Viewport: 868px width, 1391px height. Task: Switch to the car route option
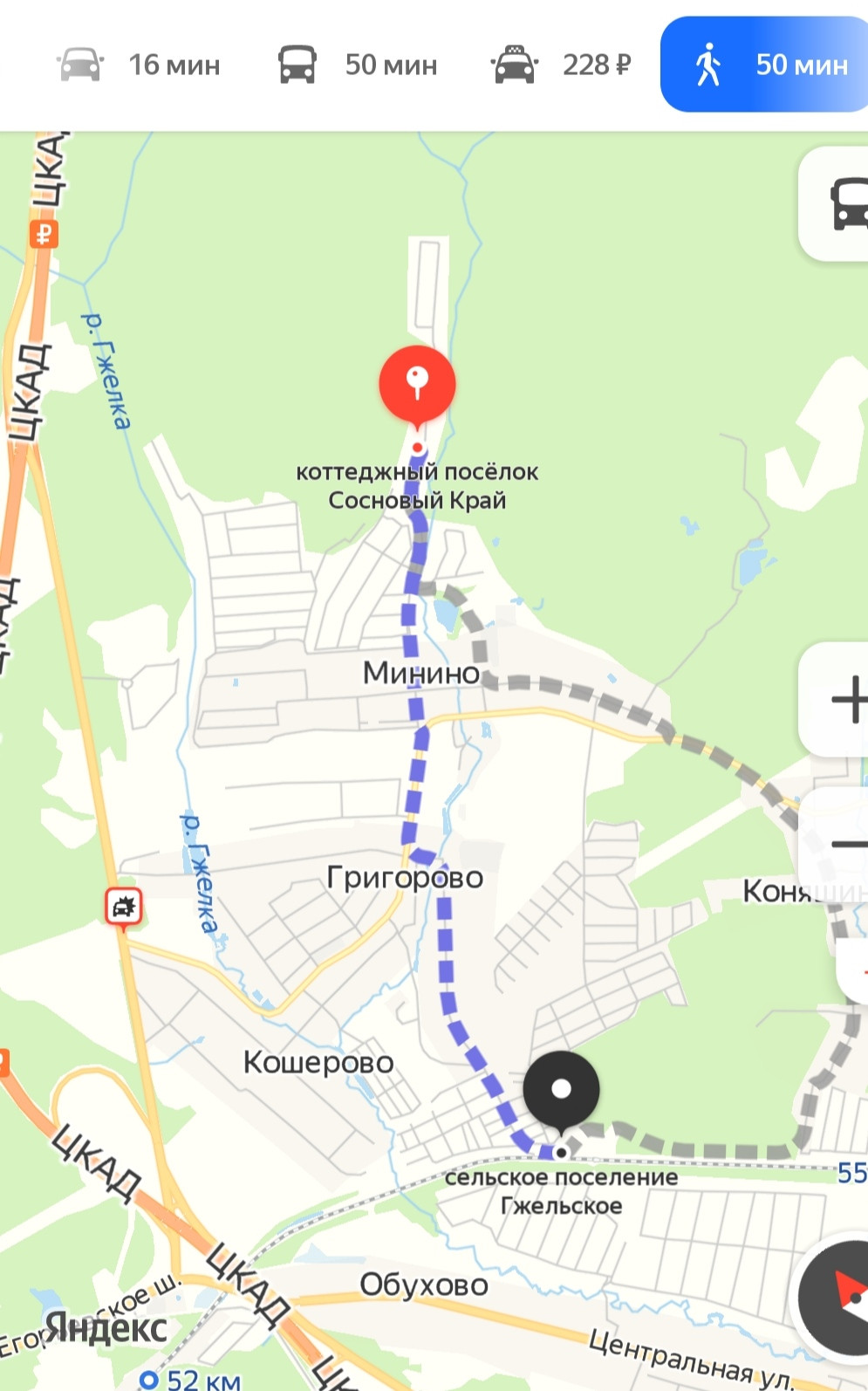[139, 65]
